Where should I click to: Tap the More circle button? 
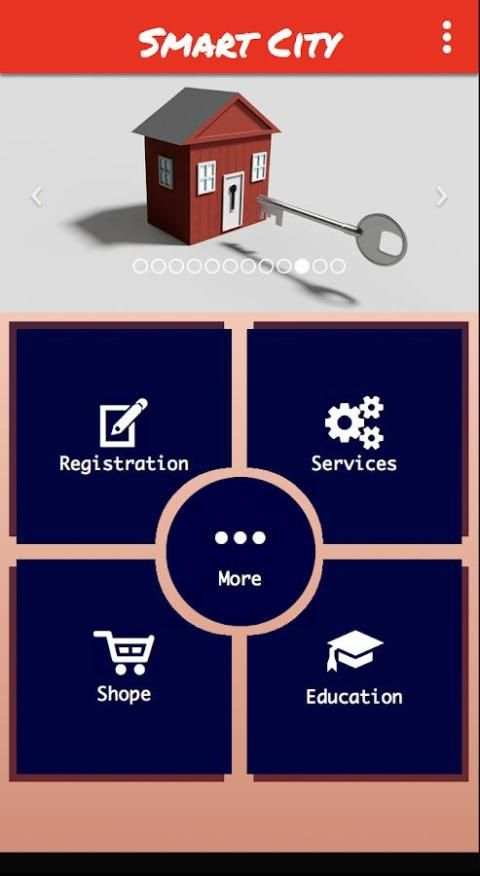pyautogui.click(x=239, y=552)
